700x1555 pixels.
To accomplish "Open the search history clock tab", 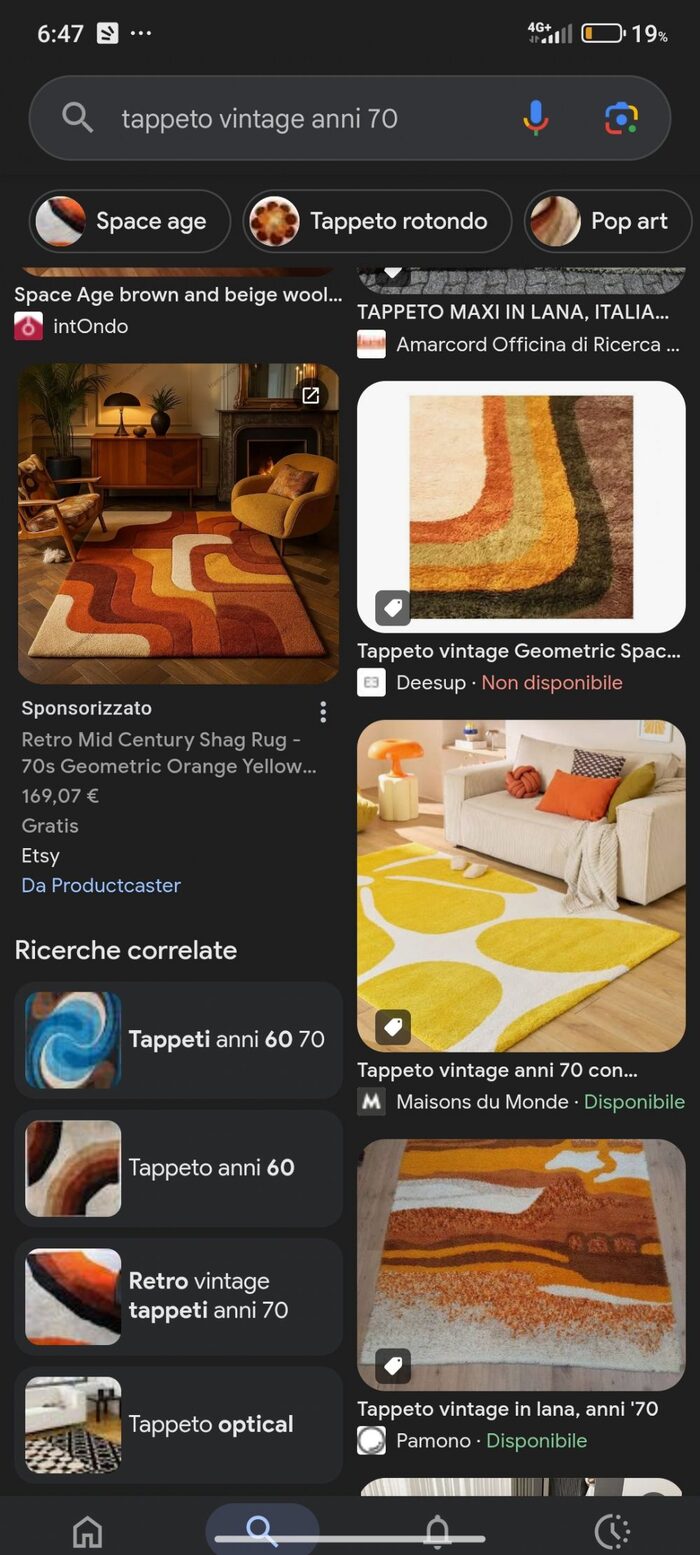I will (x=612, y=1531).
